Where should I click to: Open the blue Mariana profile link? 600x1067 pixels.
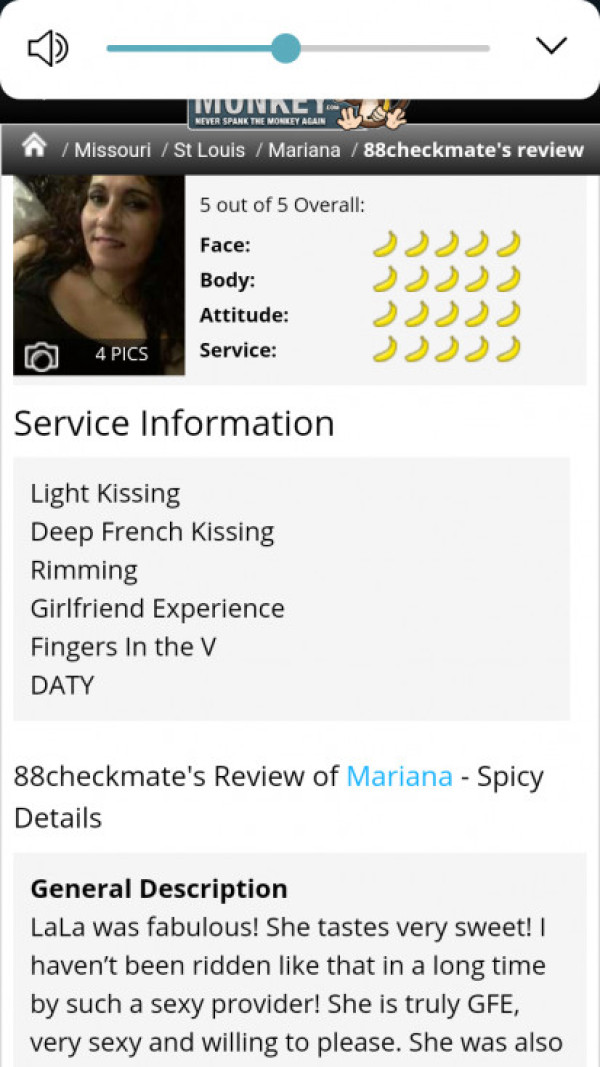point(399,776)
